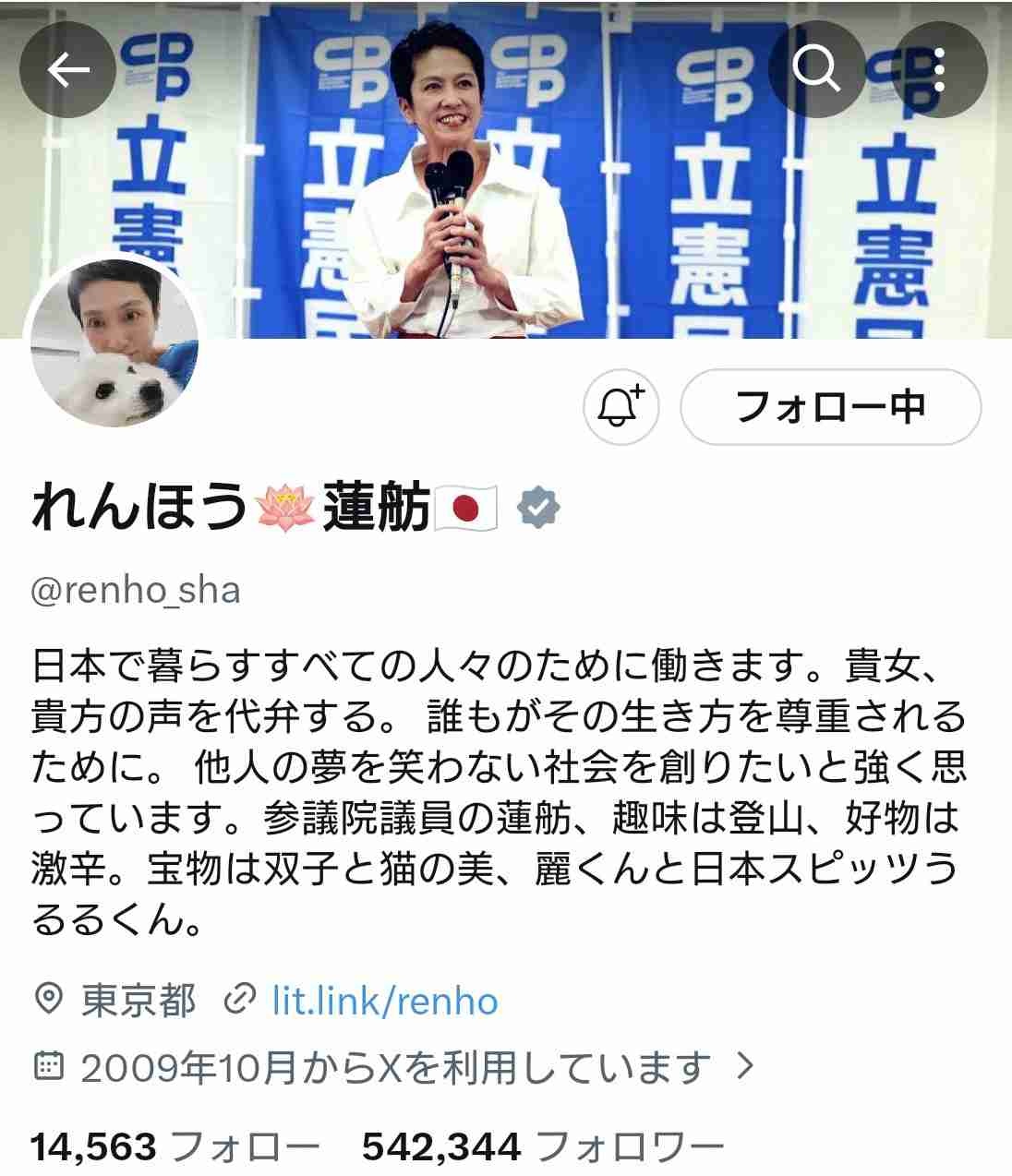
Task: Go back using the arrow icon
Action: [x=67, y=69]
